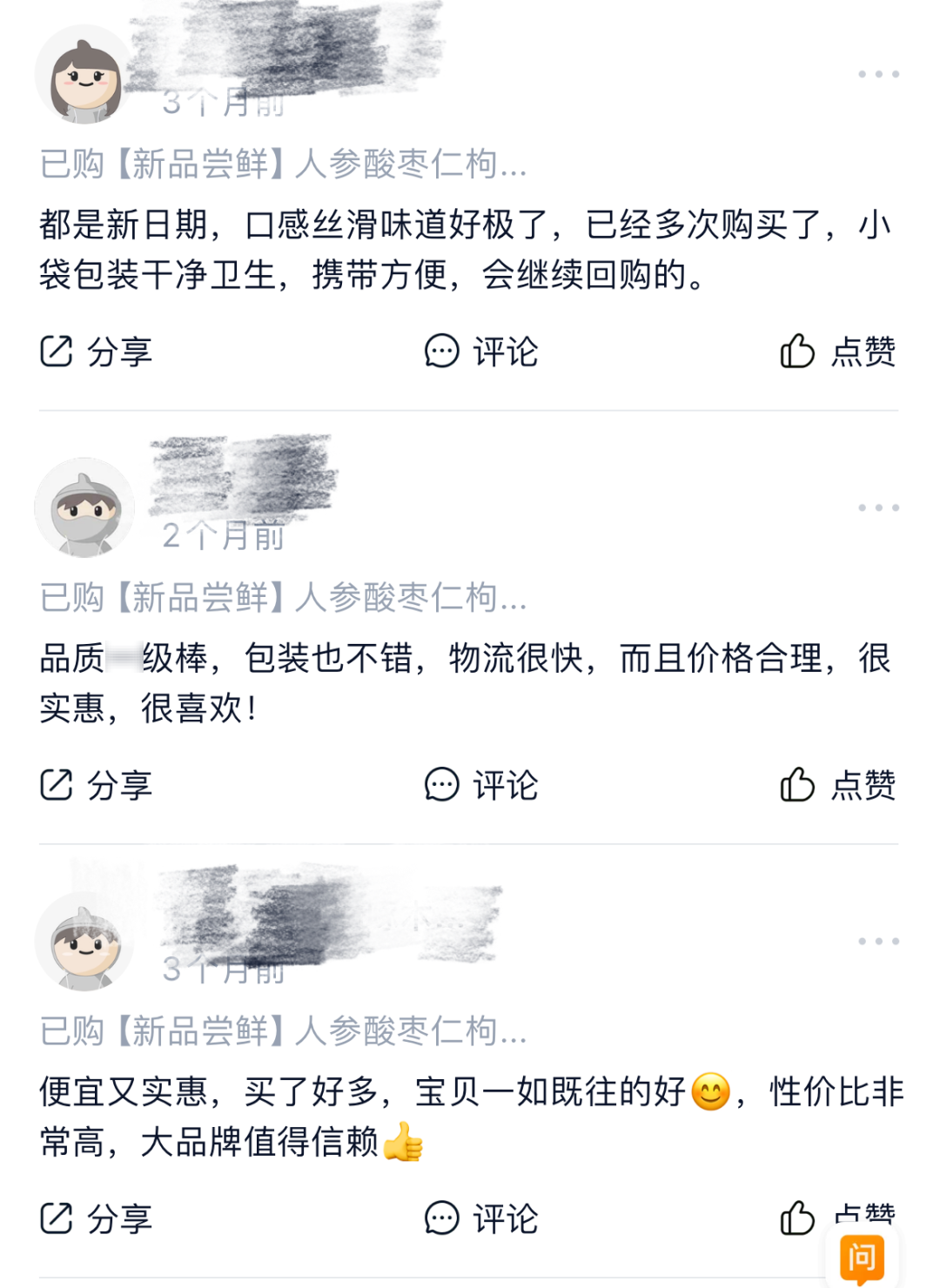This screenshot has height=1288, width=940.
Task: Open more options for 品质一级棒 review
Action: click(x=878, y=508)
